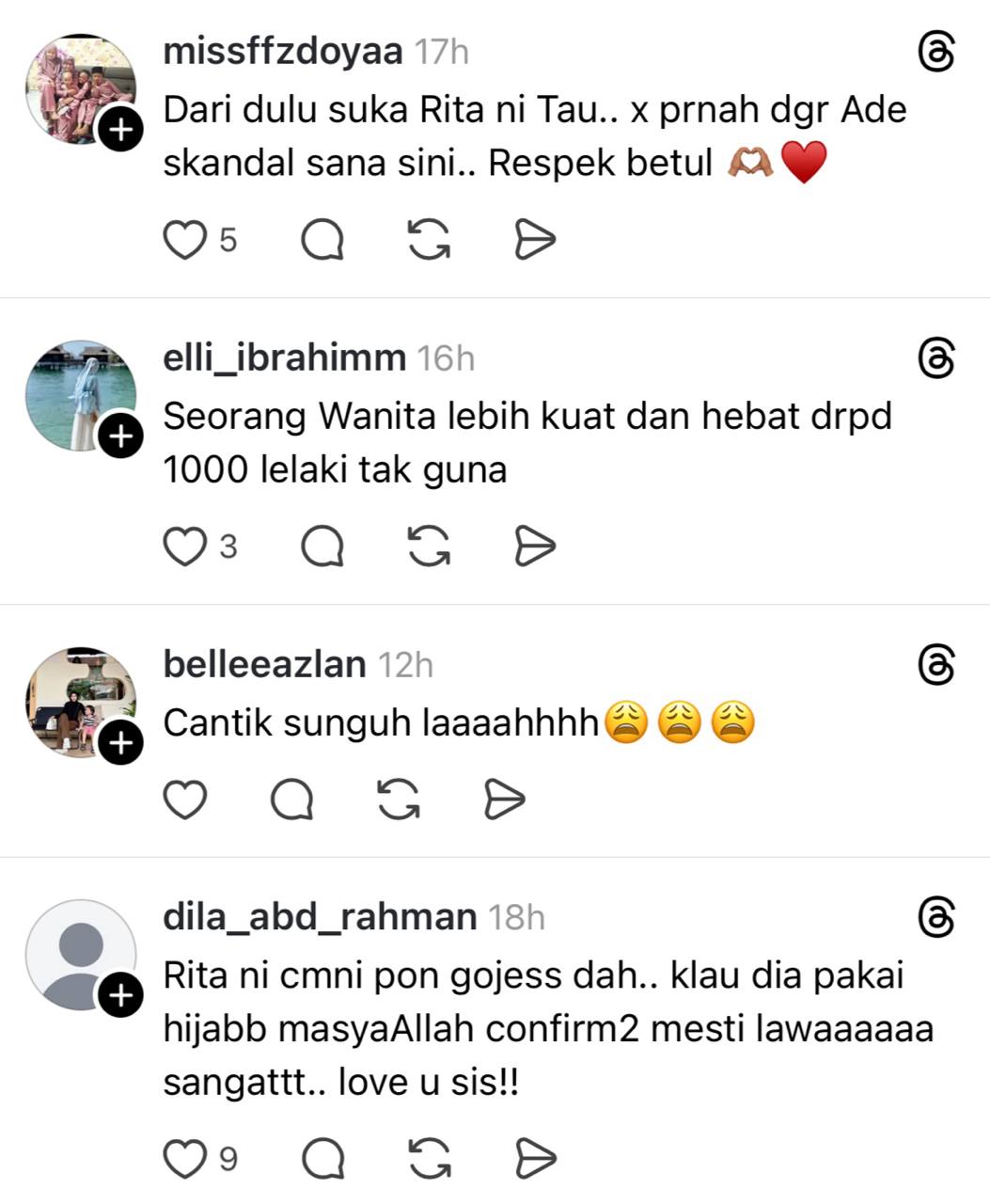Screen dimensions: 990x1204
Task: Send elli_ibrahimm's comment via share icon
Action: click(x=535, y=546)
